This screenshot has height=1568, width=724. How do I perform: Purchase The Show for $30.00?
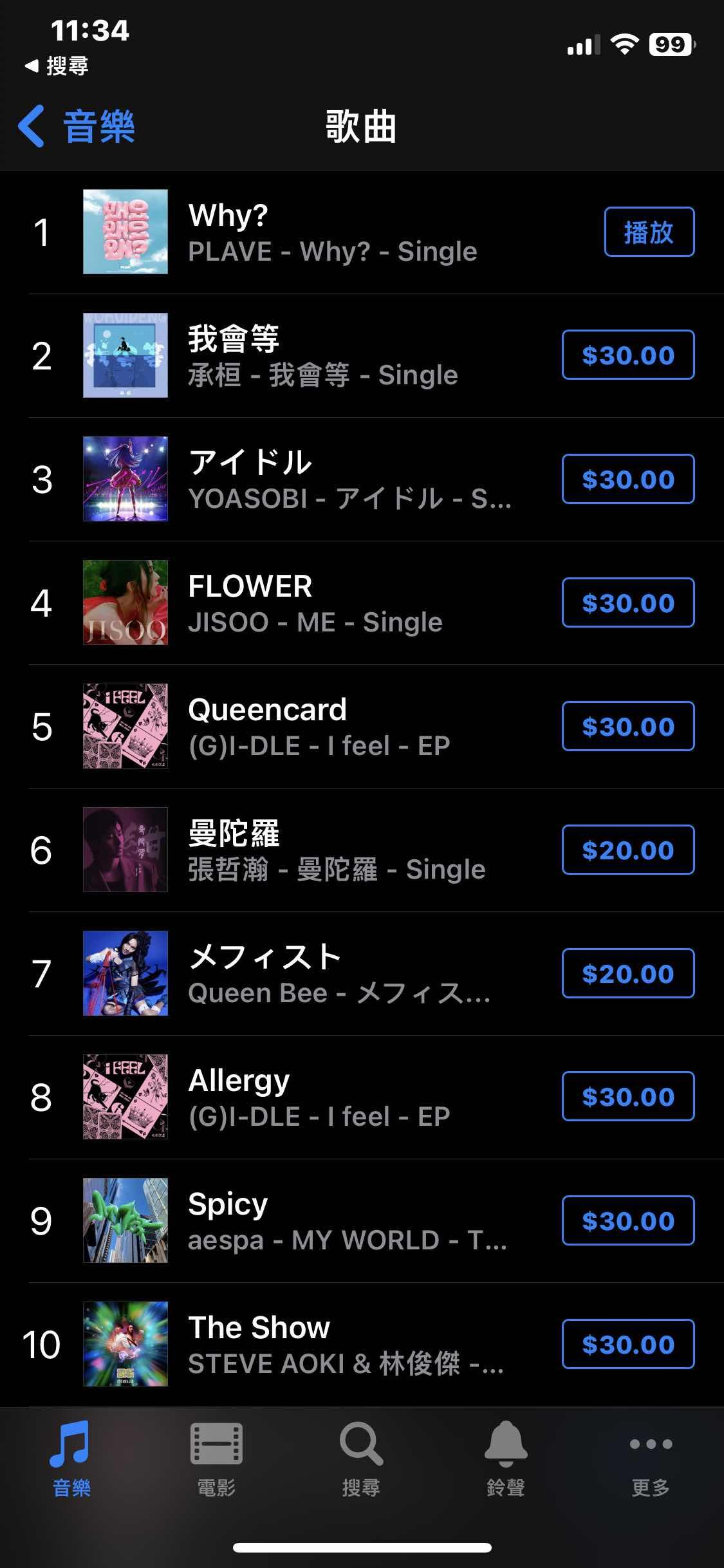point(627,1344)
